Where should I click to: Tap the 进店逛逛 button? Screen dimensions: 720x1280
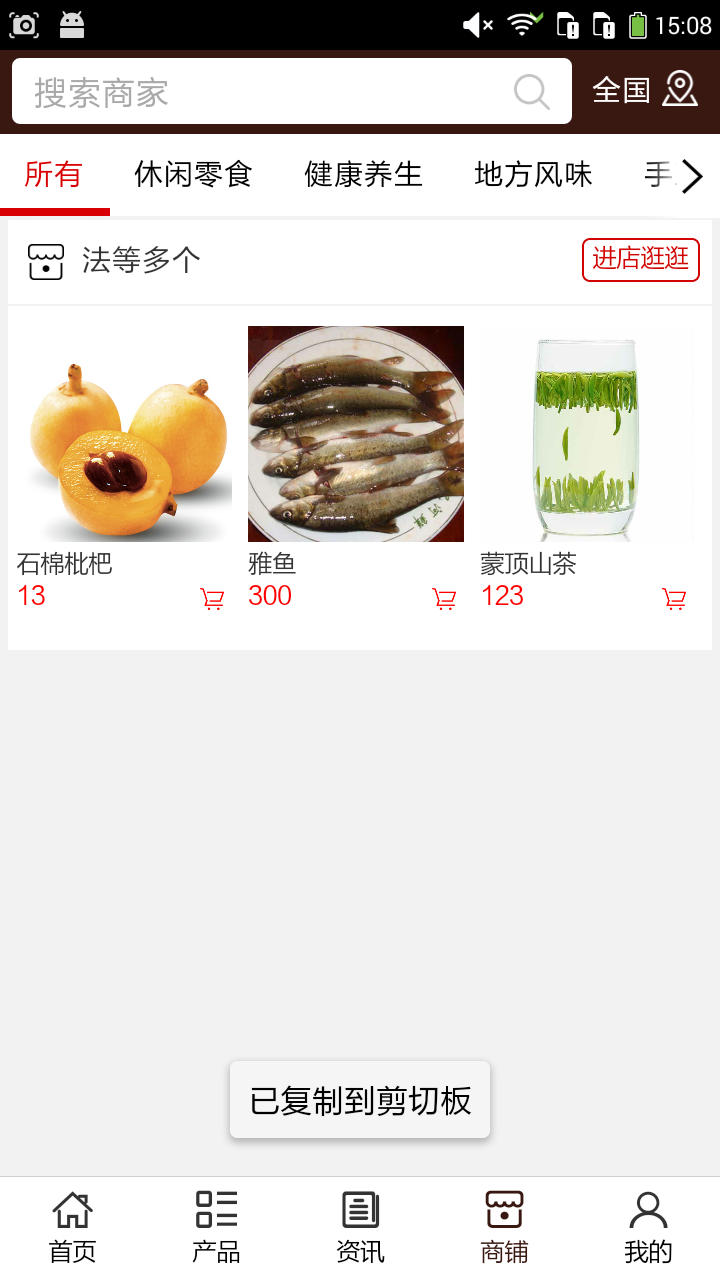point(640,259)
